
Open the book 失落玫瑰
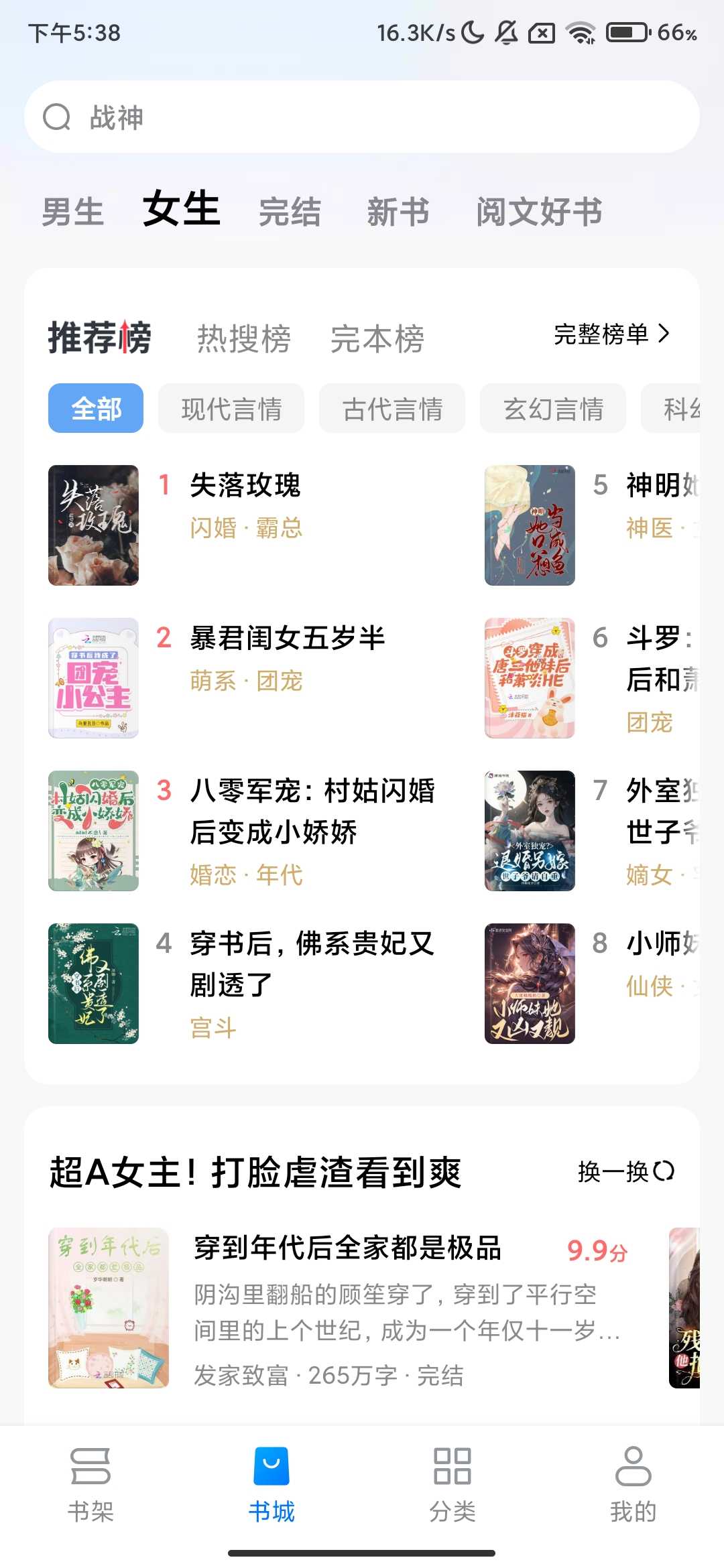pos(245,486)
